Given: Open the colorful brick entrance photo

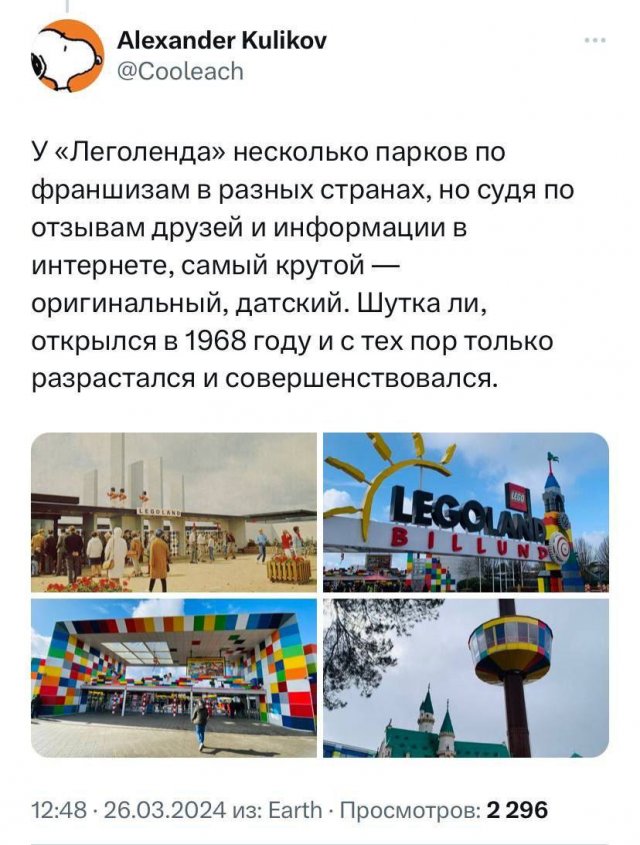Looking at the screenshot, I should pos(174,678).
